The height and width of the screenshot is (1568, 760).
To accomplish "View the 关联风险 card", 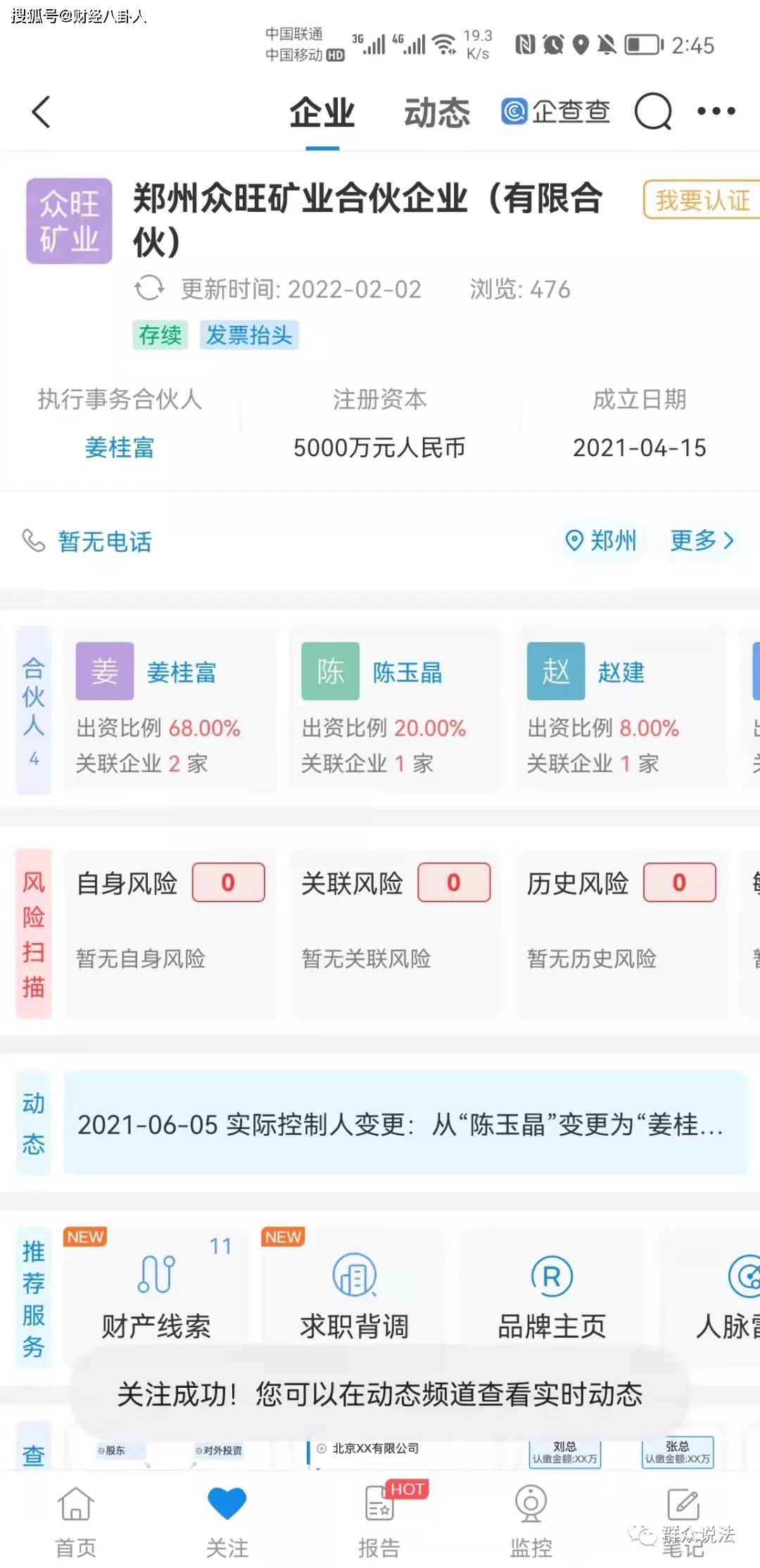I will coord(395,933).
